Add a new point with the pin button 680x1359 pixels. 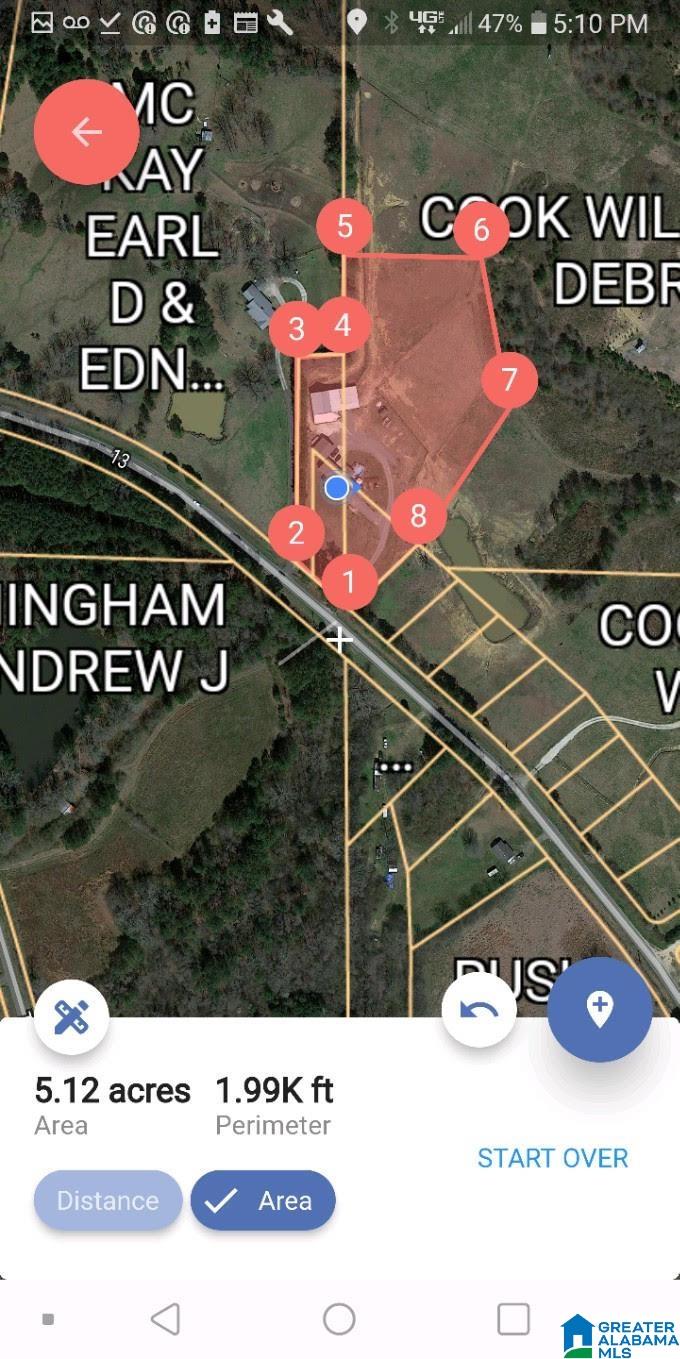[x=599, y=1009]
